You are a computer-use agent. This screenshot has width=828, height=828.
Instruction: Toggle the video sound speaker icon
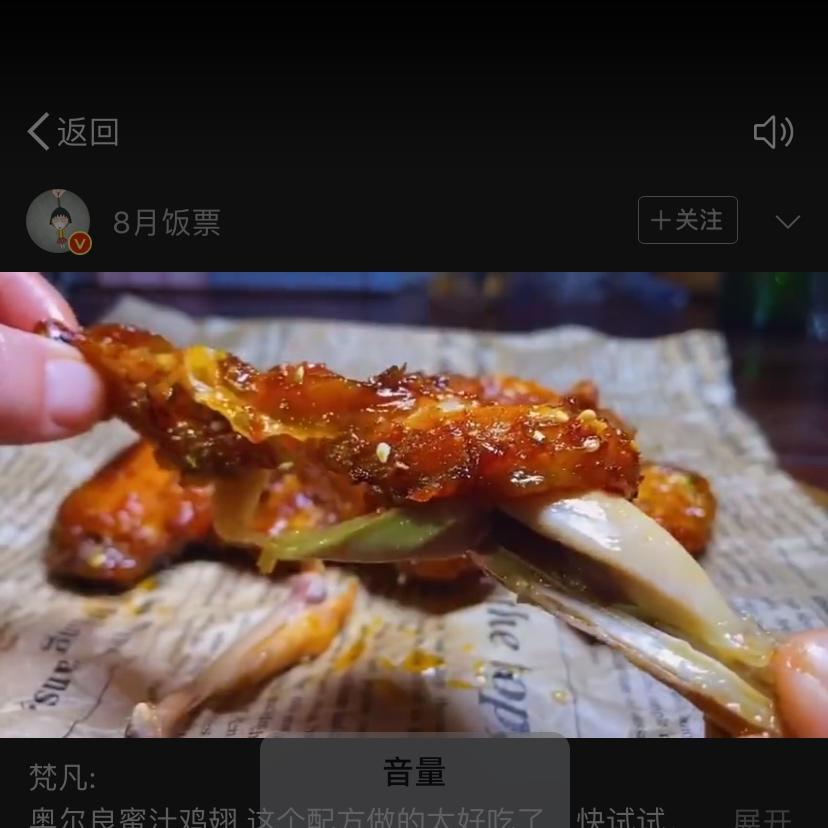773,132
